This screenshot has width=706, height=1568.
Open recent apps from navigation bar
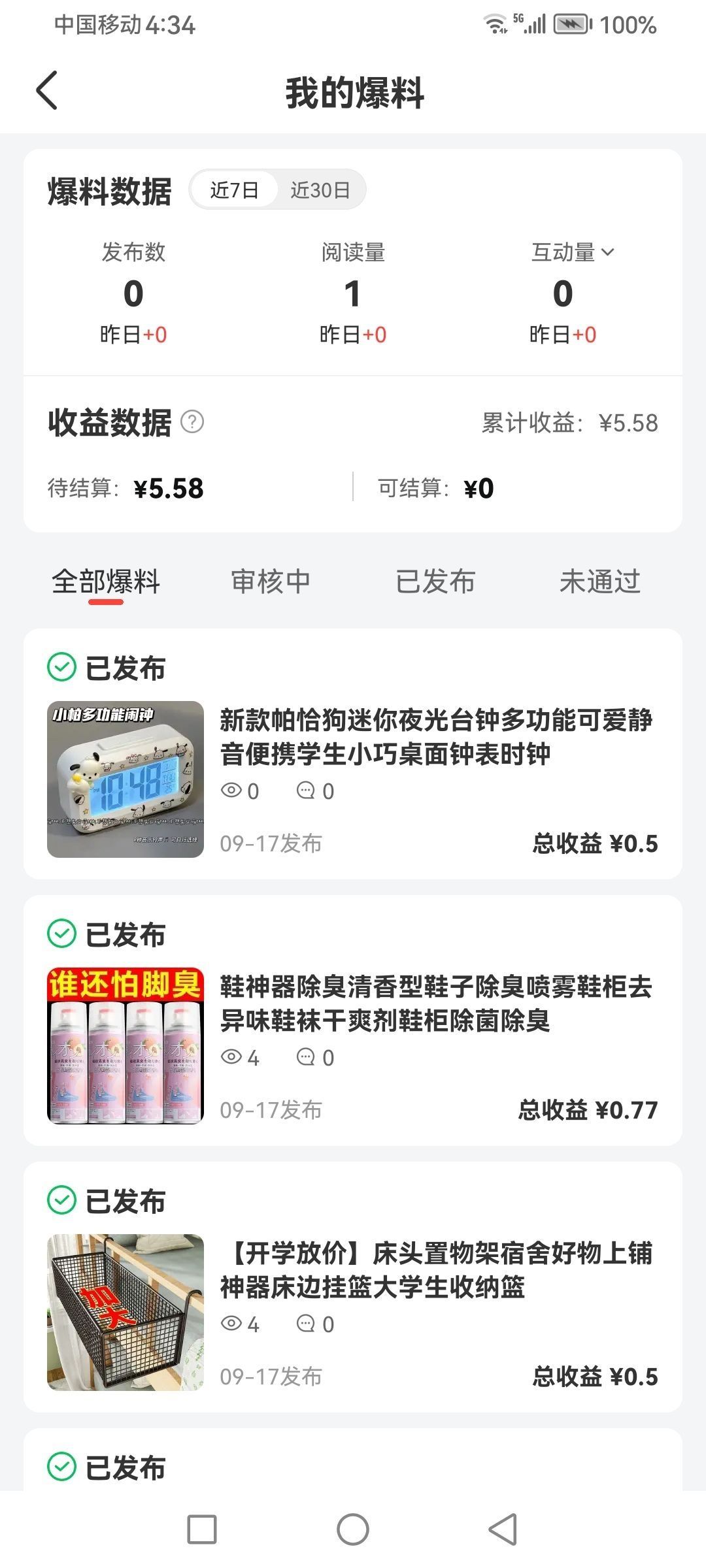pos(202,1529)
